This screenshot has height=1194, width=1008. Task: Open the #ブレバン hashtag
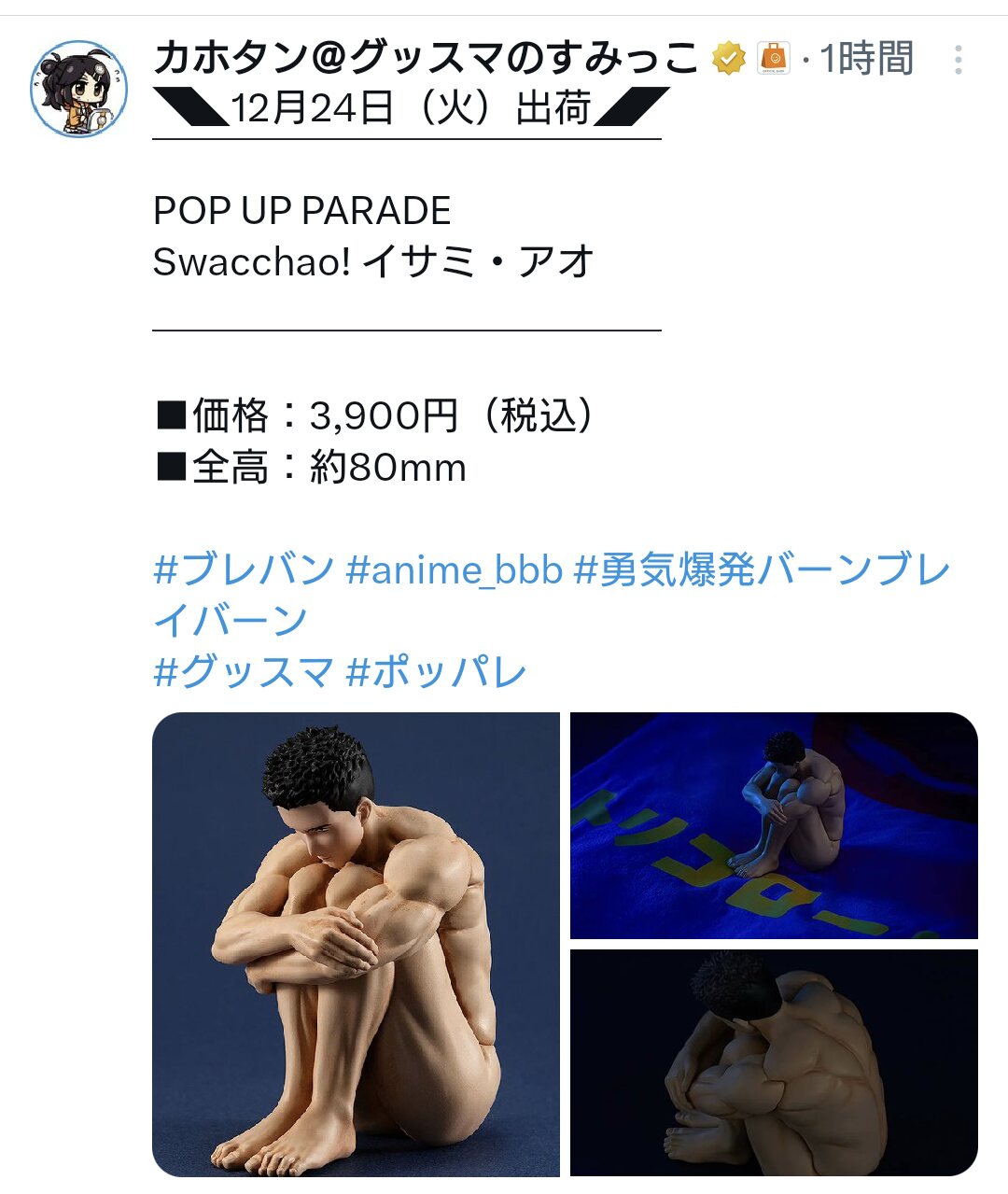244,569
